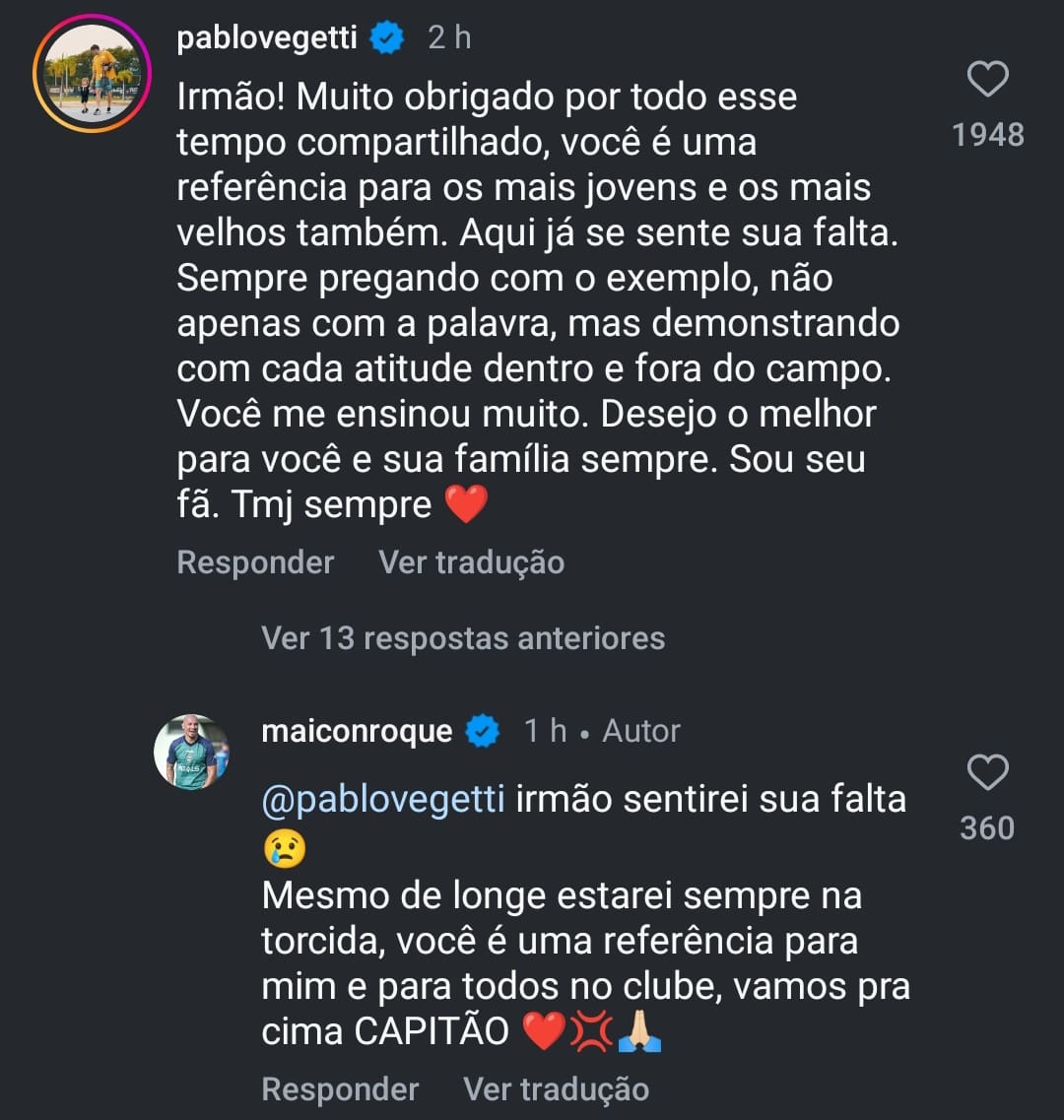Viewport: 1064px width, 1120px height.
Task: View translation of maiconroque's reply
Action: pos(556,1089)
